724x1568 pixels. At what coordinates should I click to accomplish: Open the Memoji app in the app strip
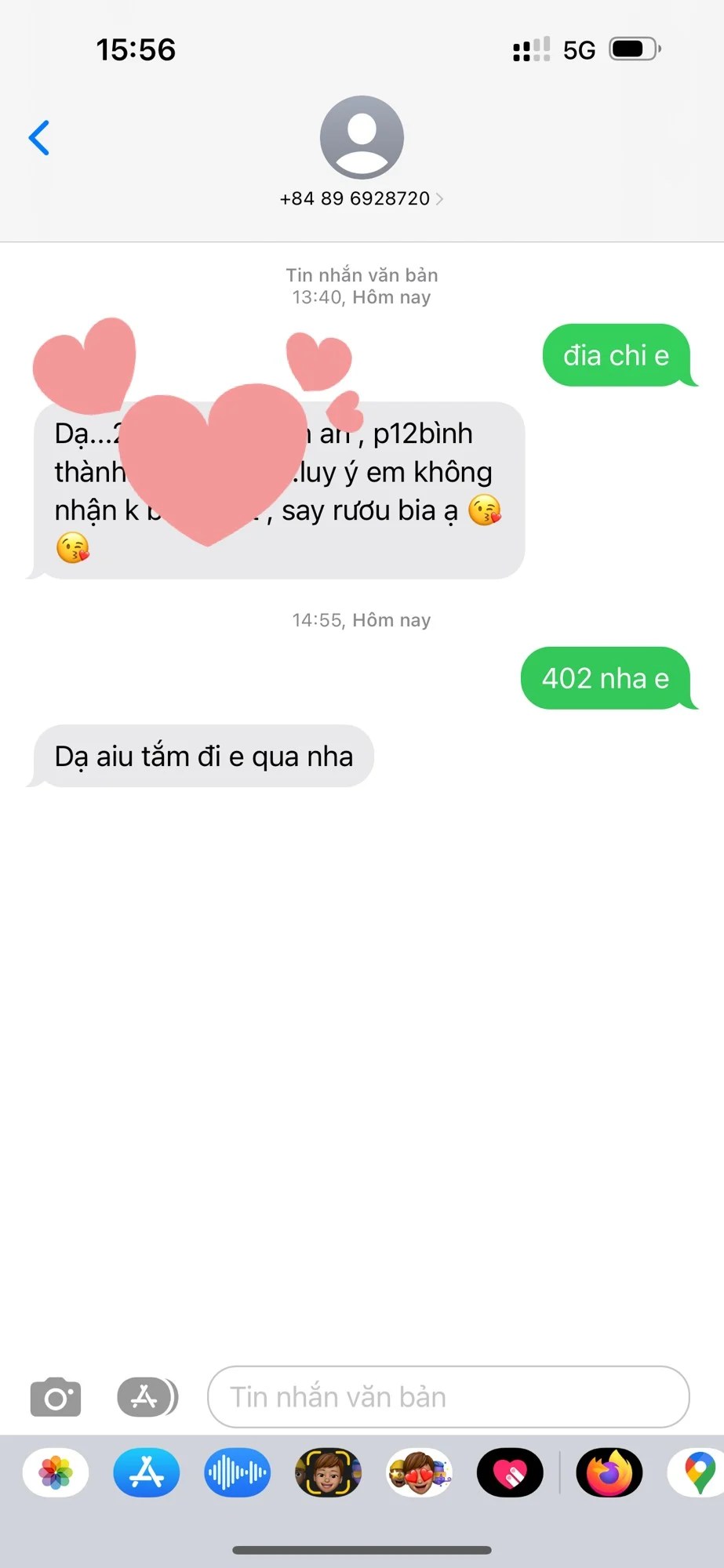328,1472
